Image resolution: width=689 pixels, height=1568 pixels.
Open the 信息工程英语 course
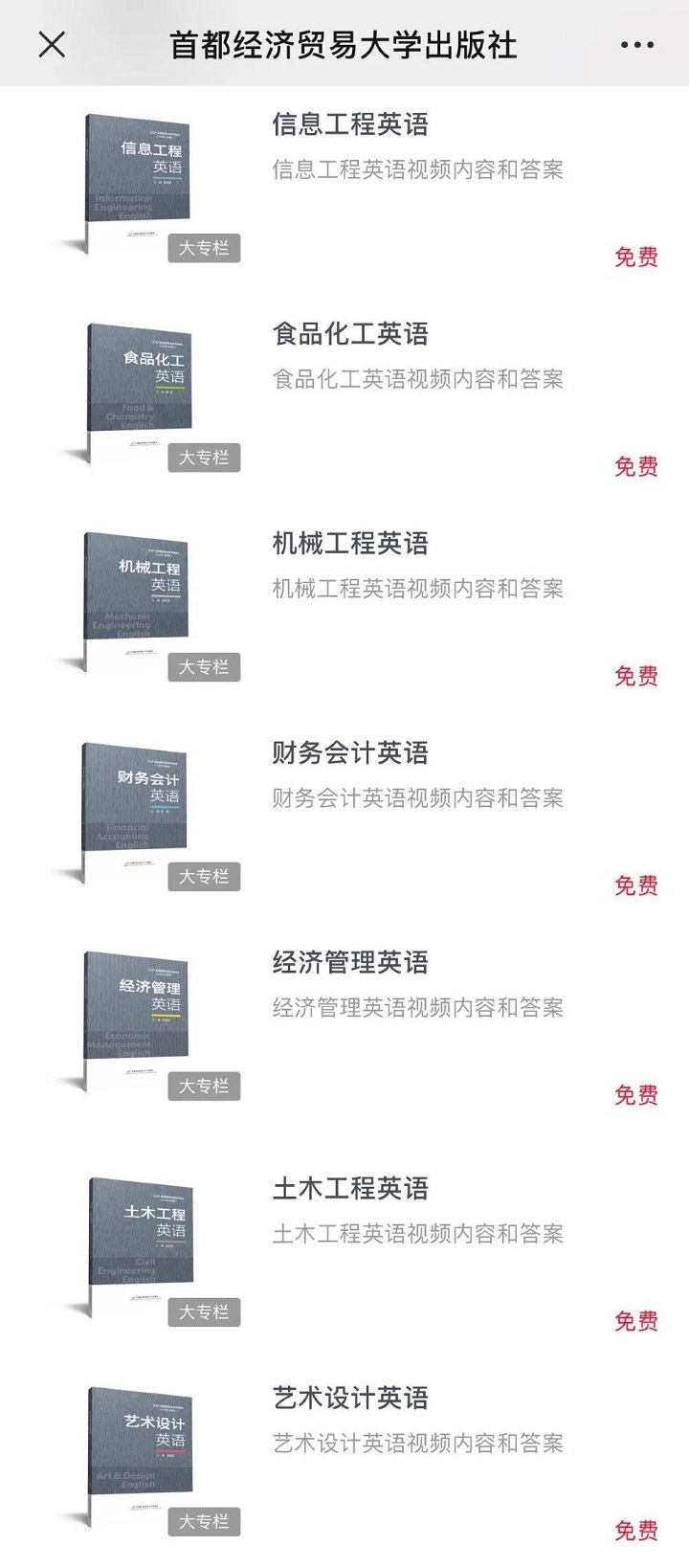(x=350, y=124)
